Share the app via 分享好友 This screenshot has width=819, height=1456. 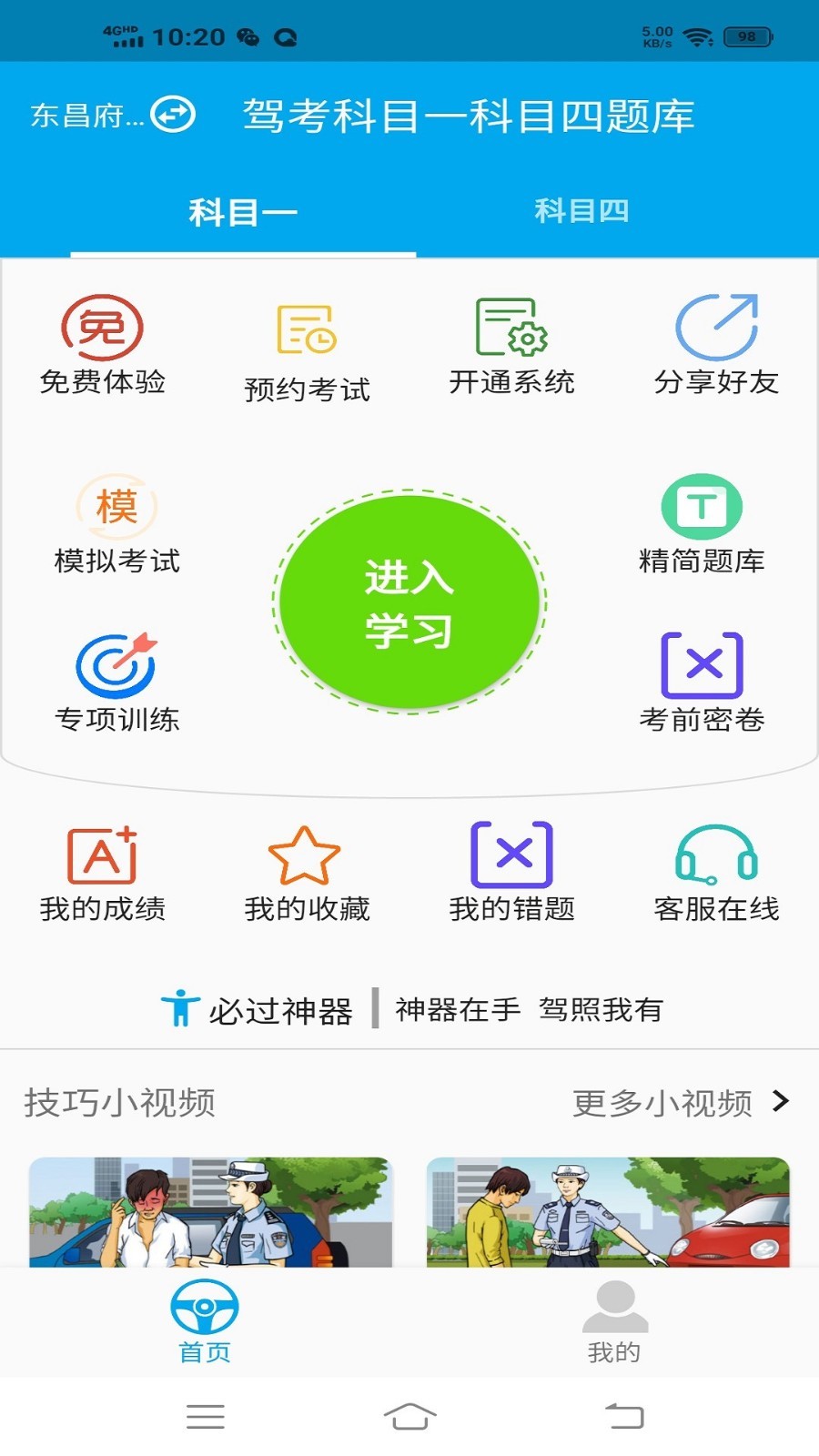716,345
